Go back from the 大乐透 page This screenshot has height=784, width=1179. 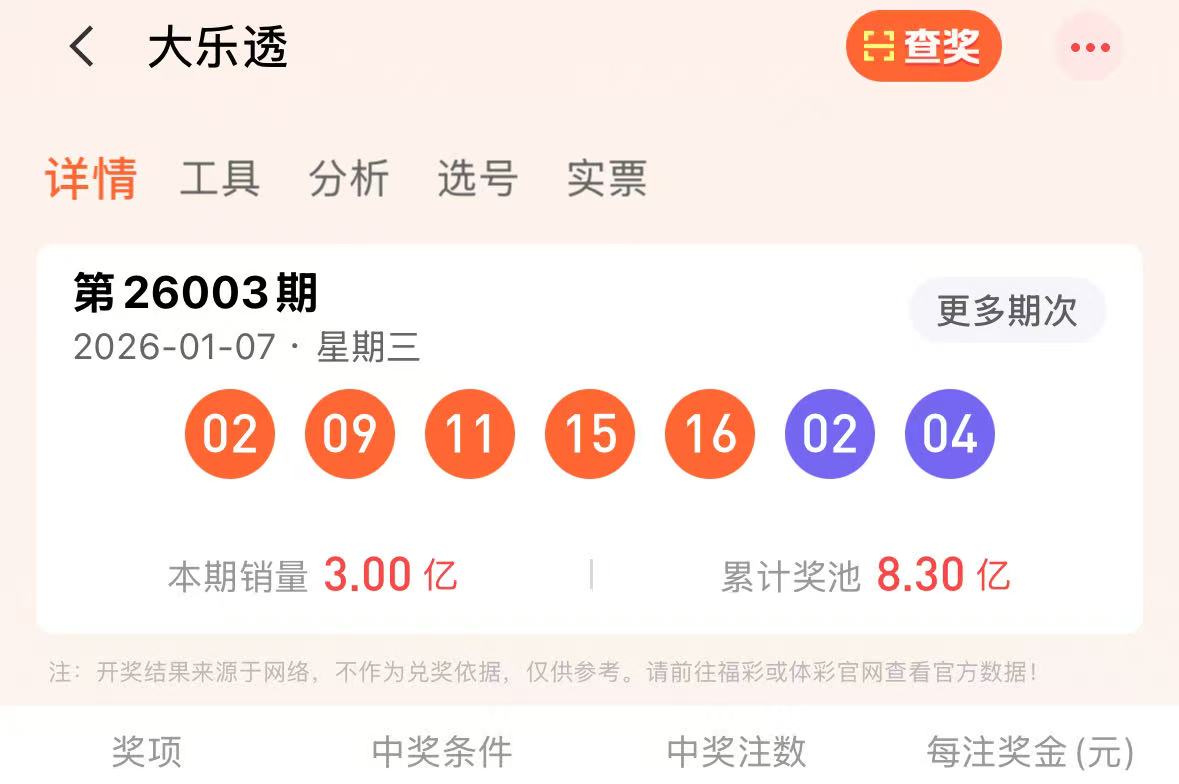(x=82, y=47)
